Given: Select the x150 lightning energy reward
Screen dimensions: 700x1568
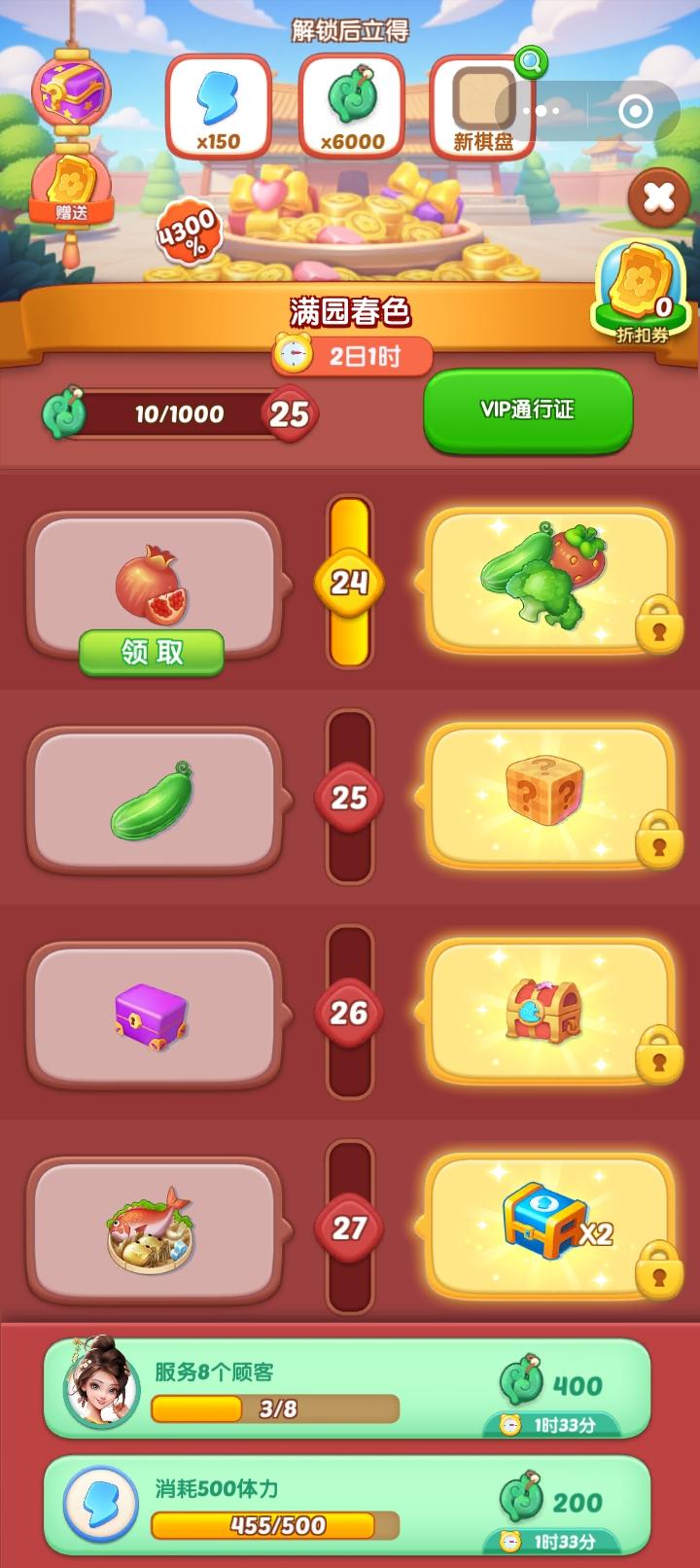Looking at the screenshot, I should (x=219, y=107).
